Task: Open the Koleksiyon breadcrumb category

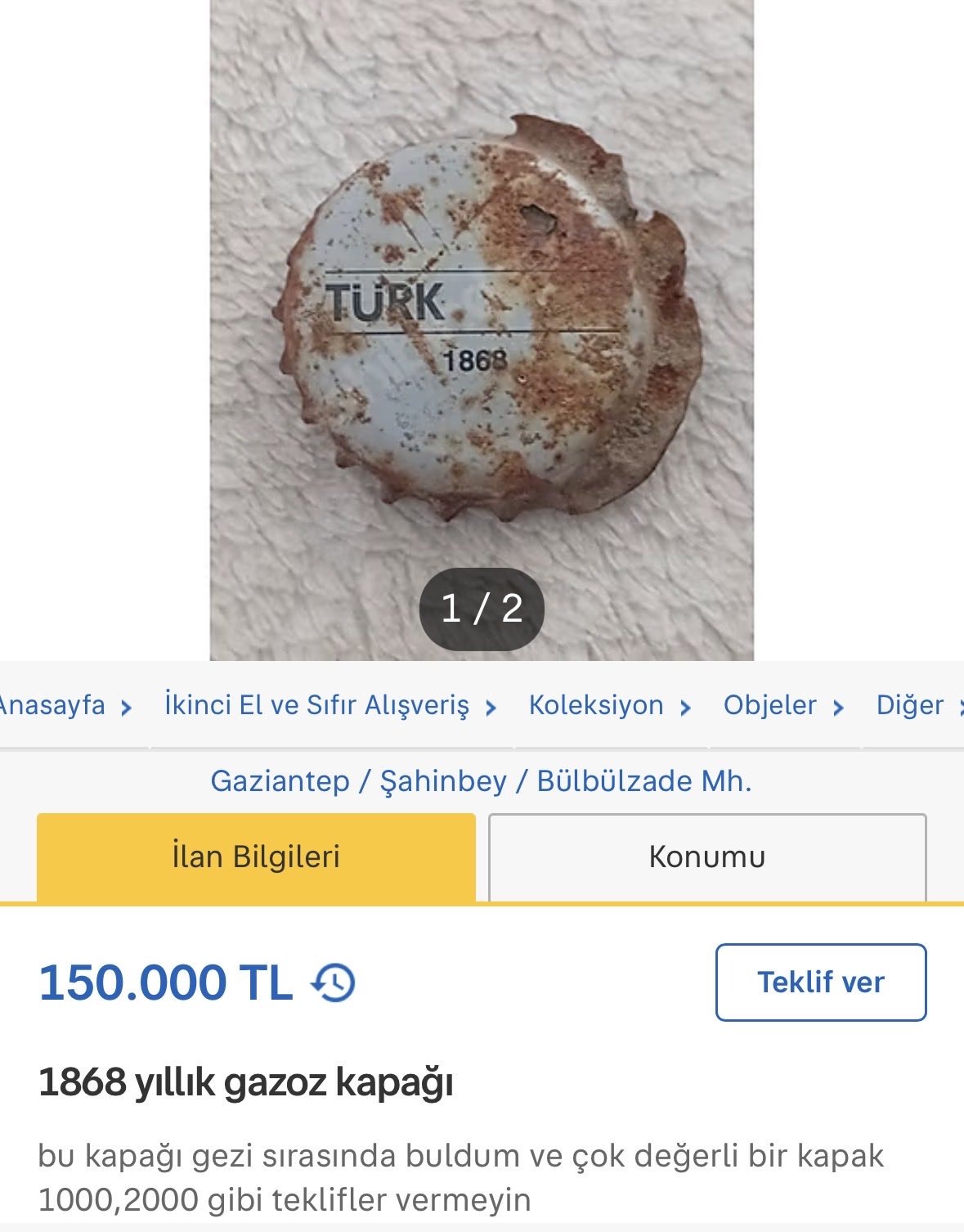Action: pyautogui.click(x=596, y=705)
